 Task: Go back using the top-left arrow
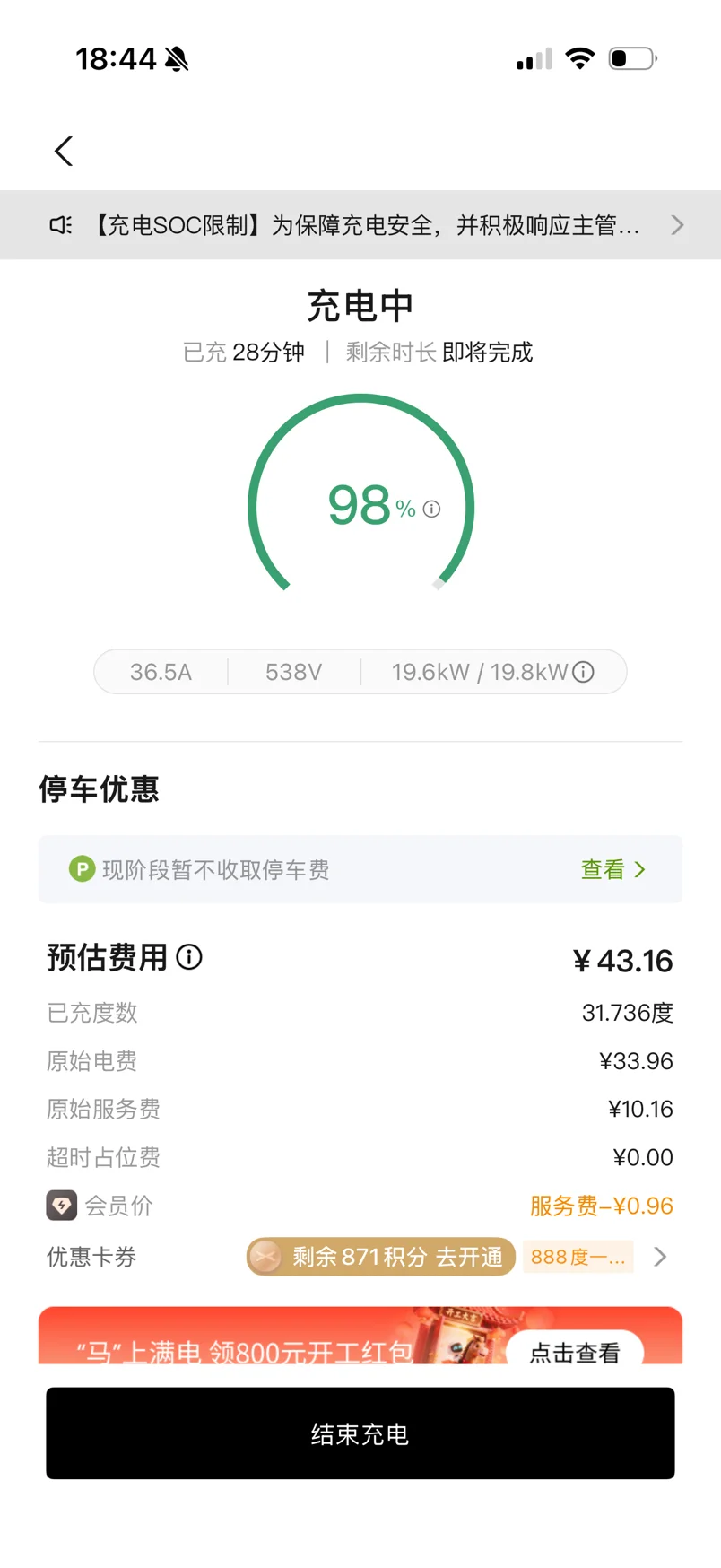(x=64, y=152)
